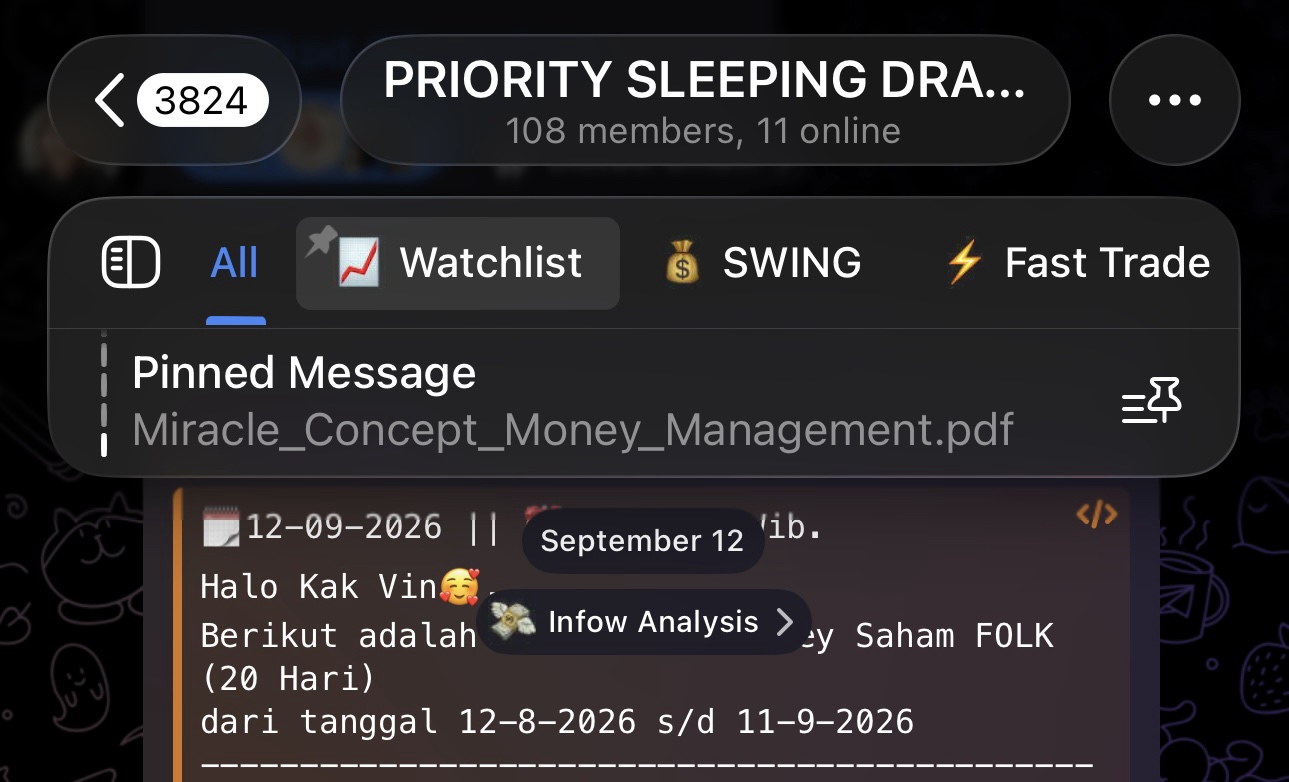
Task: Switch to the SWING topic
Action: pyautogui.click(x=762, y=263)
